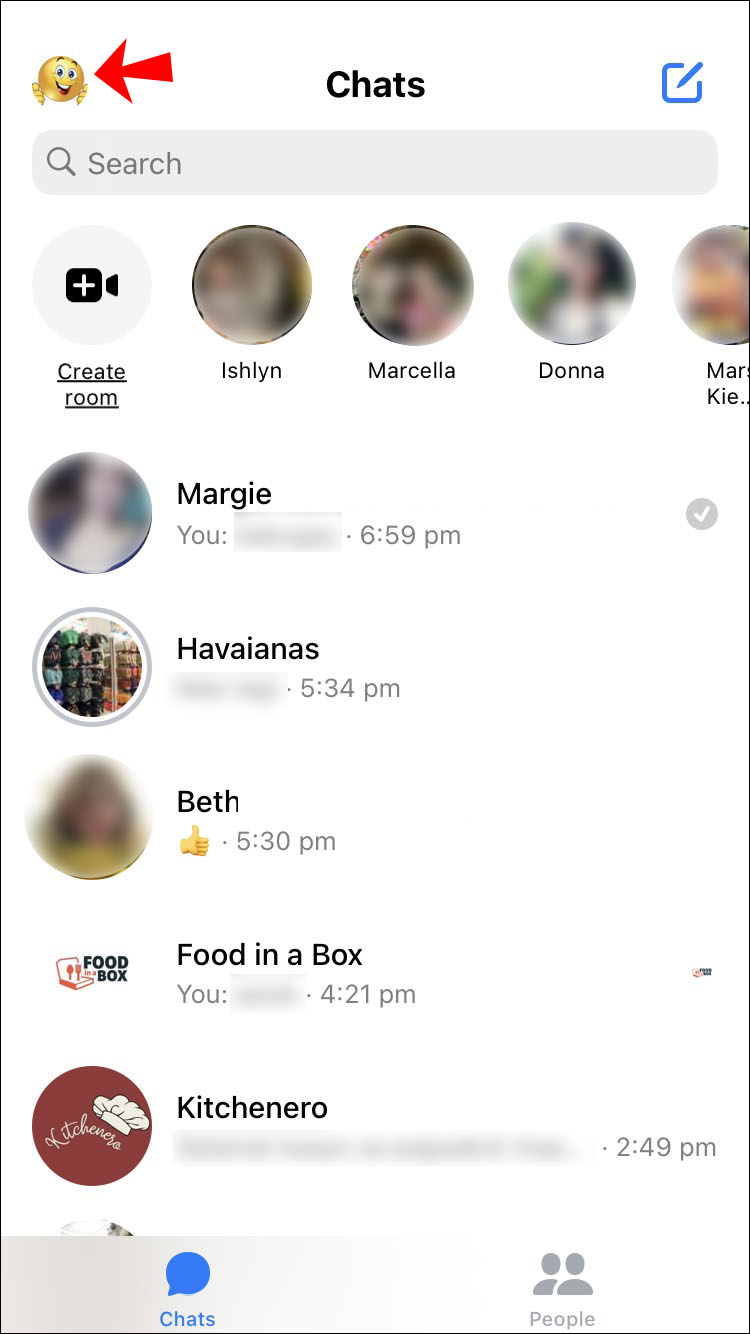
Task: Open Marcella's active contact bubble
Action: point(411,284)
